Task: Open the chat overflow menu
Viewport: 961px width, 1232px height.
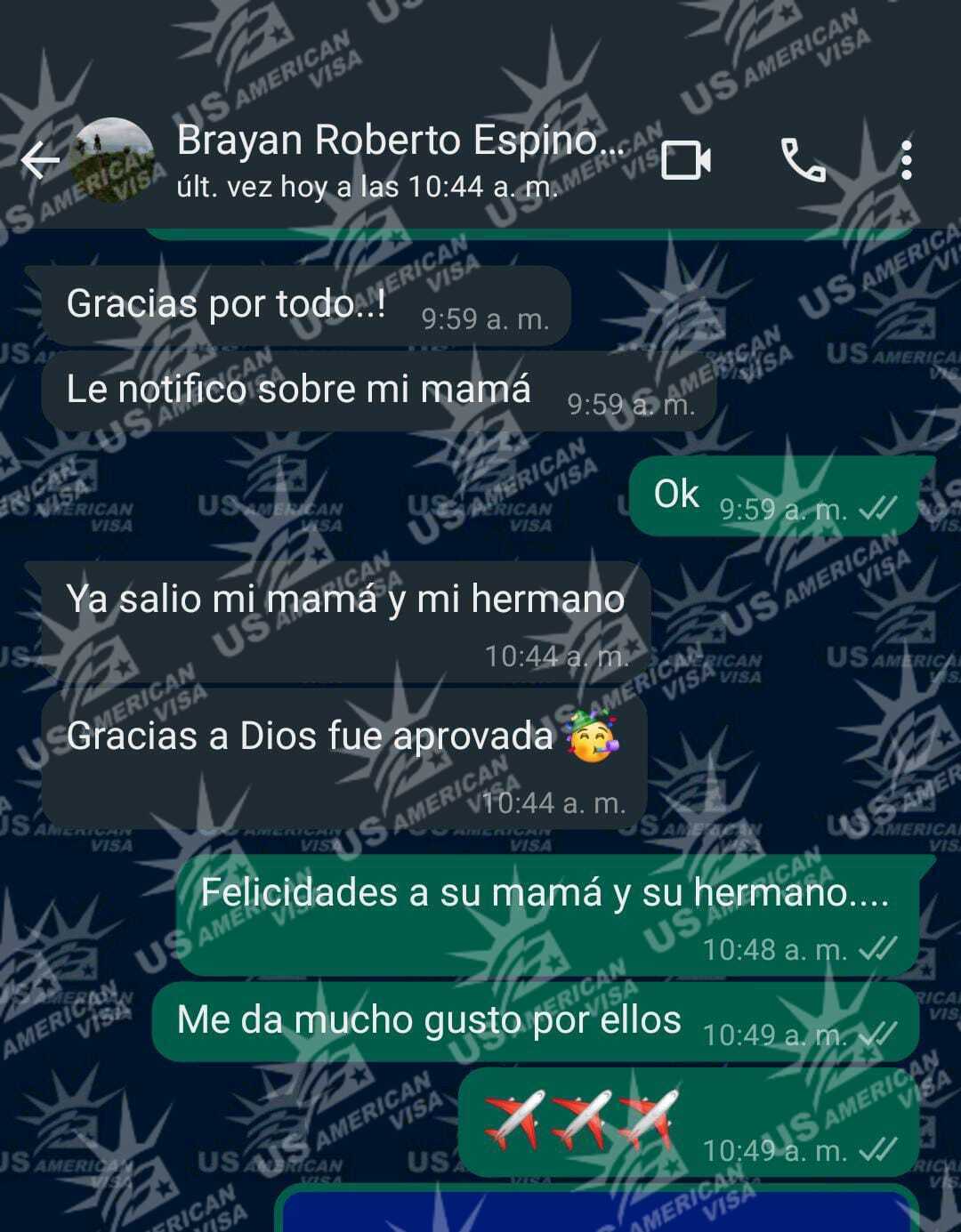Action: (x=906, y=161)
